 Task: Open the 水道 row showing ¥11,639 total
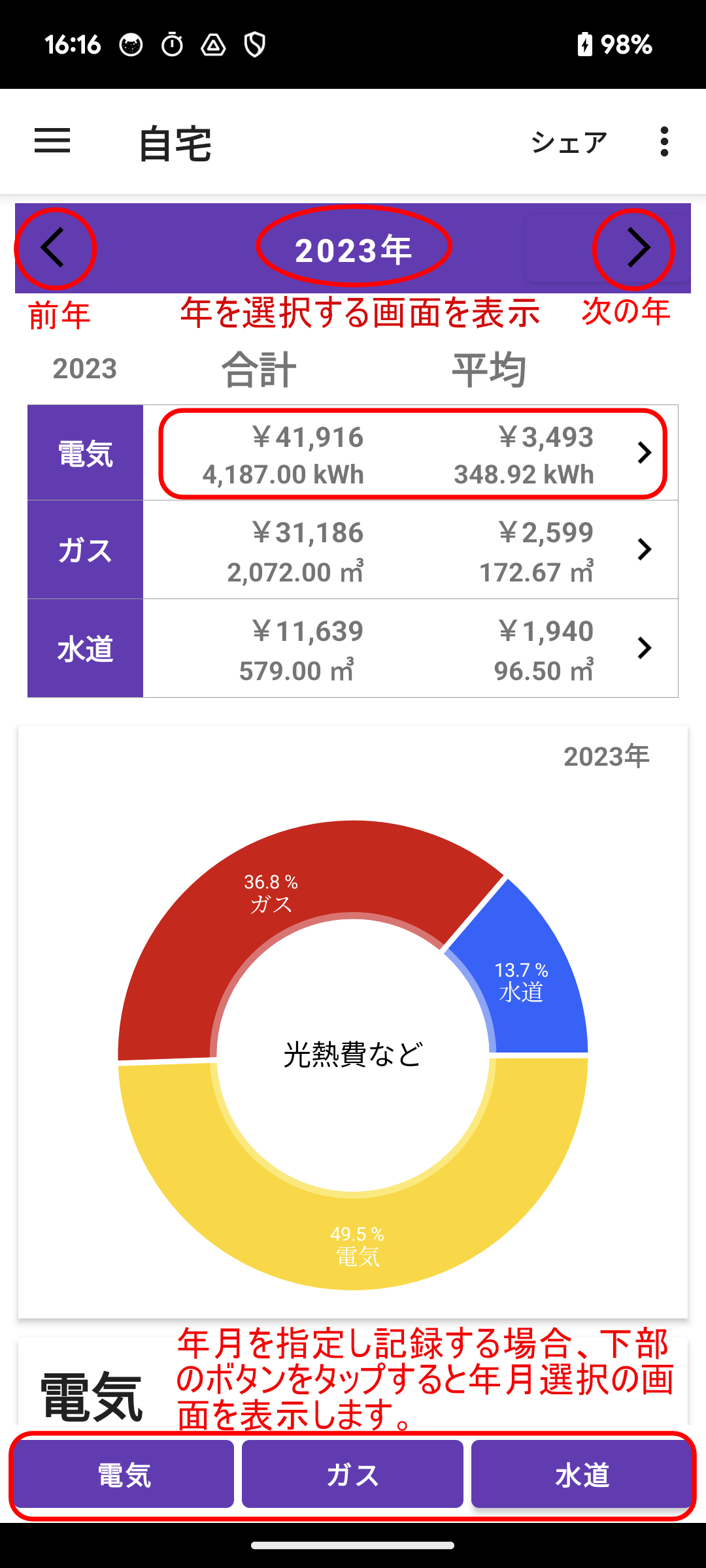pos(412,648)
